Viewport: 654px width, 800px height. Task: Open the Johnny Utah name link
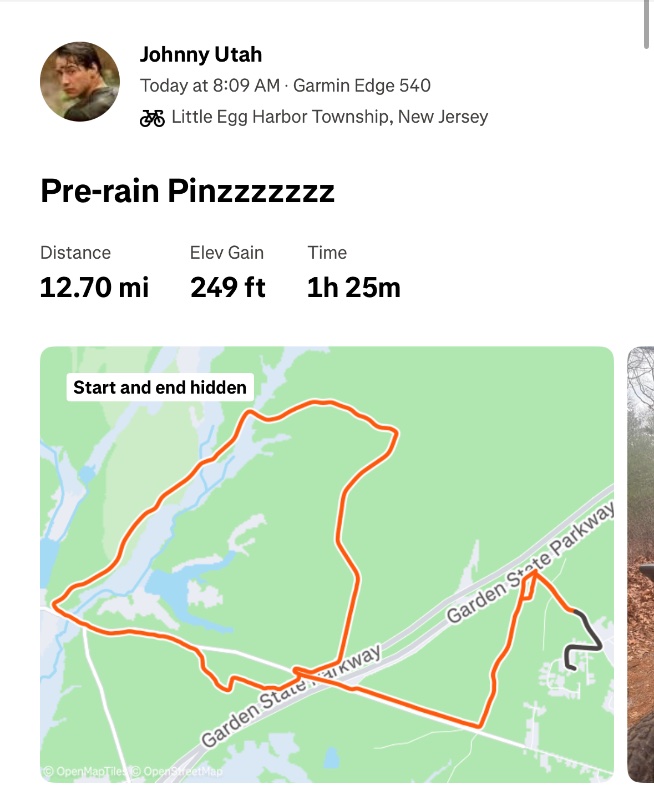201,54
